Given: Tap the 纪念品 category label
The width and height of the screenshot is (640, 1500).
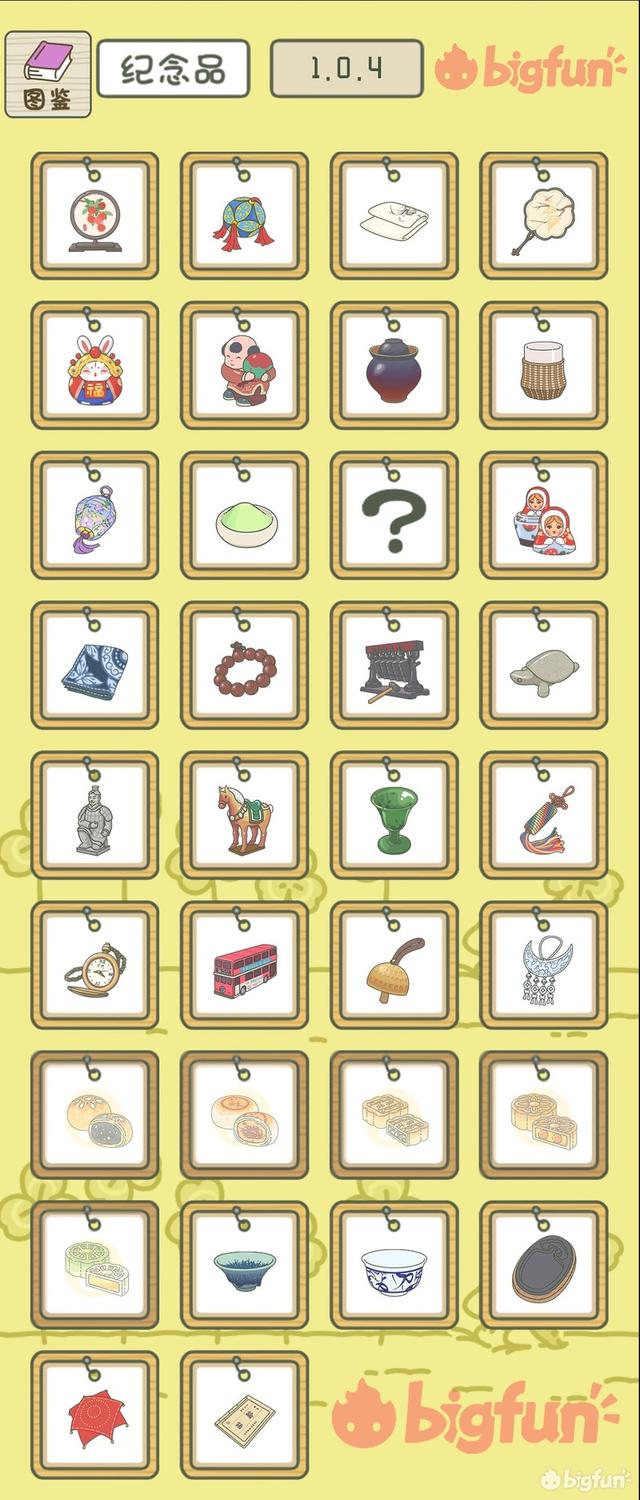Looking at the screenshot, I should coord(173,69).
